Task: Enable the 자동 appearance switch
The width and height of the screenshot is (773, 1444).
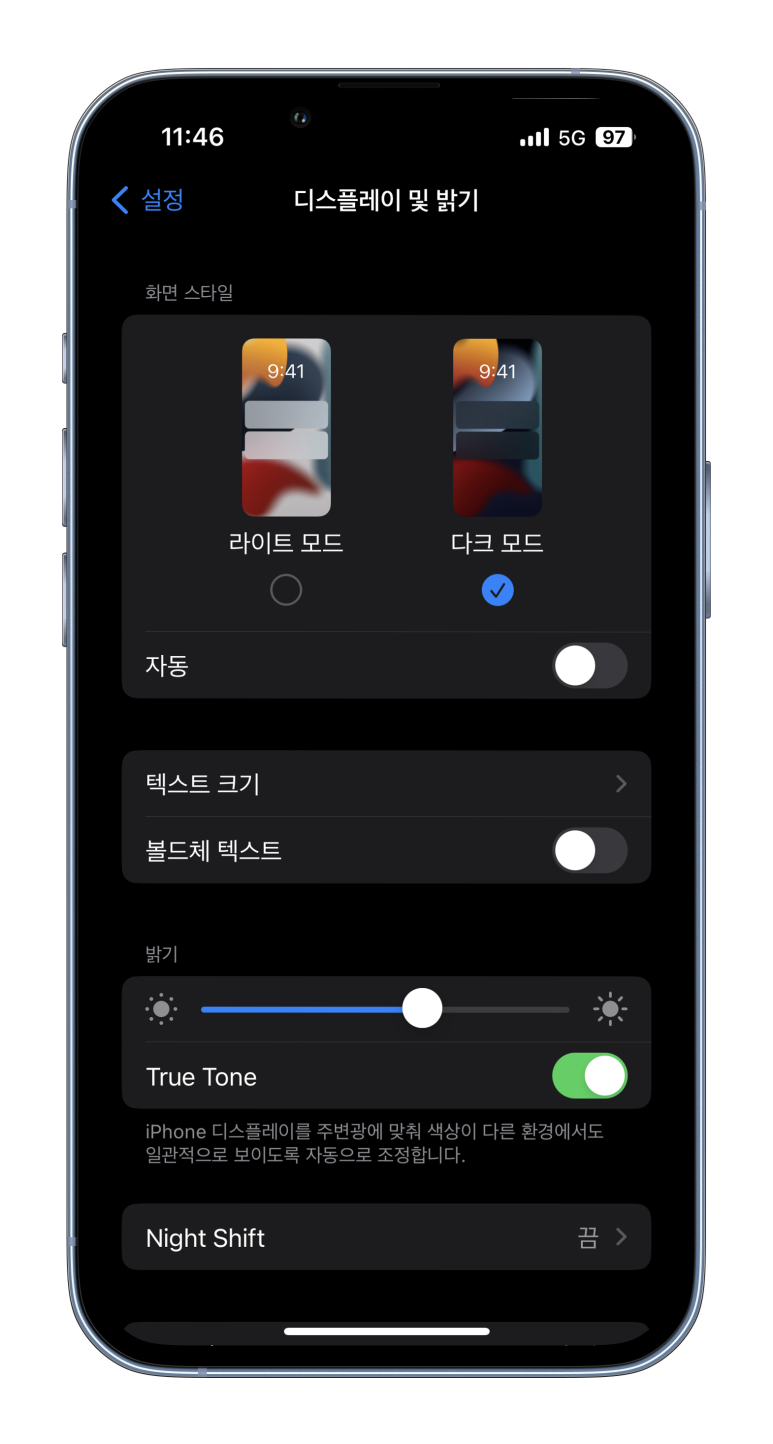Action: pyautogui.click(x=590, y=666)
